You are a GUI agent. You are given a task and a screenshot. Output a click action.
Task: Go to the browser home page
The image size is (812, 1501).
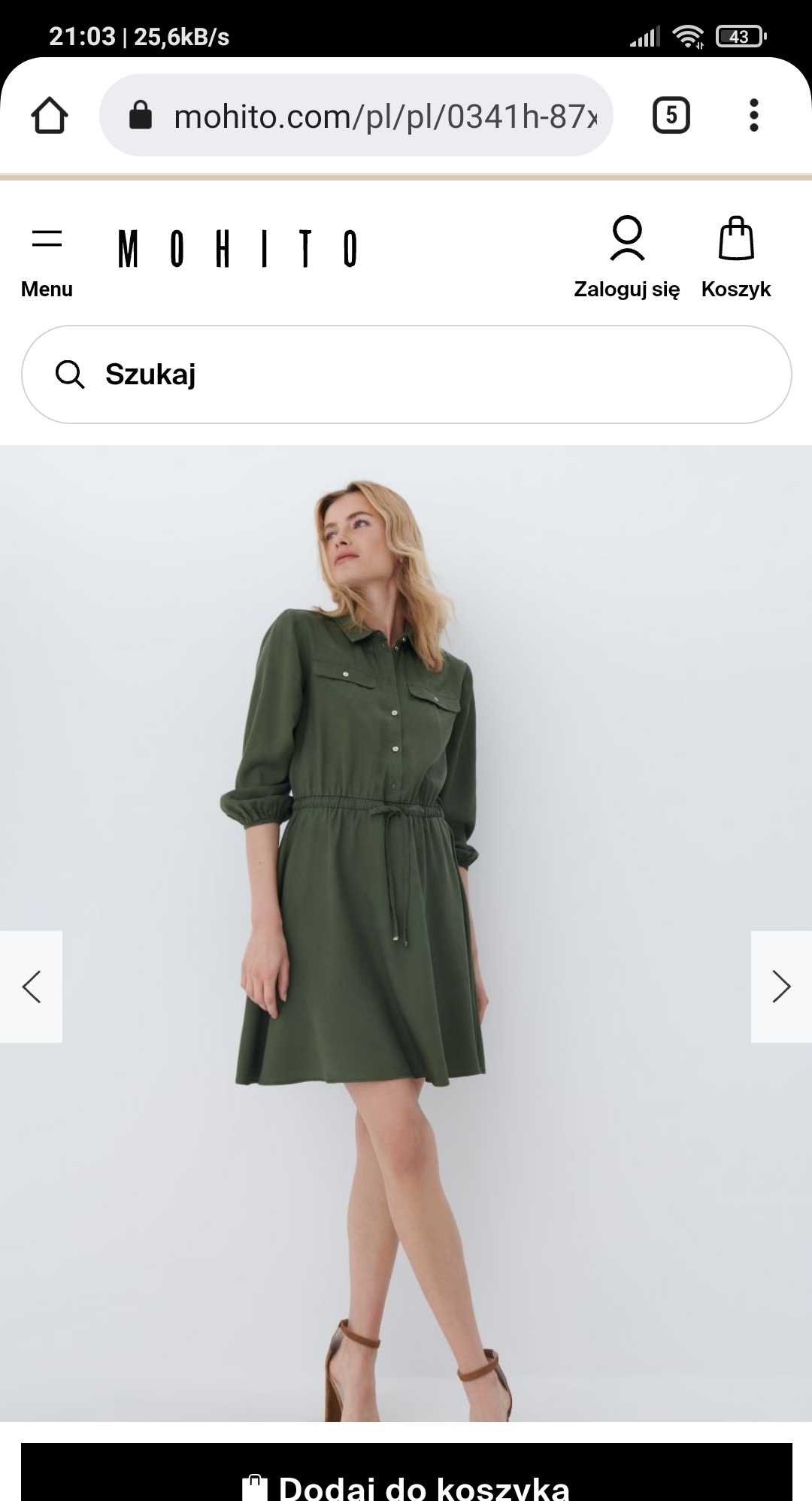coord(50,116)
